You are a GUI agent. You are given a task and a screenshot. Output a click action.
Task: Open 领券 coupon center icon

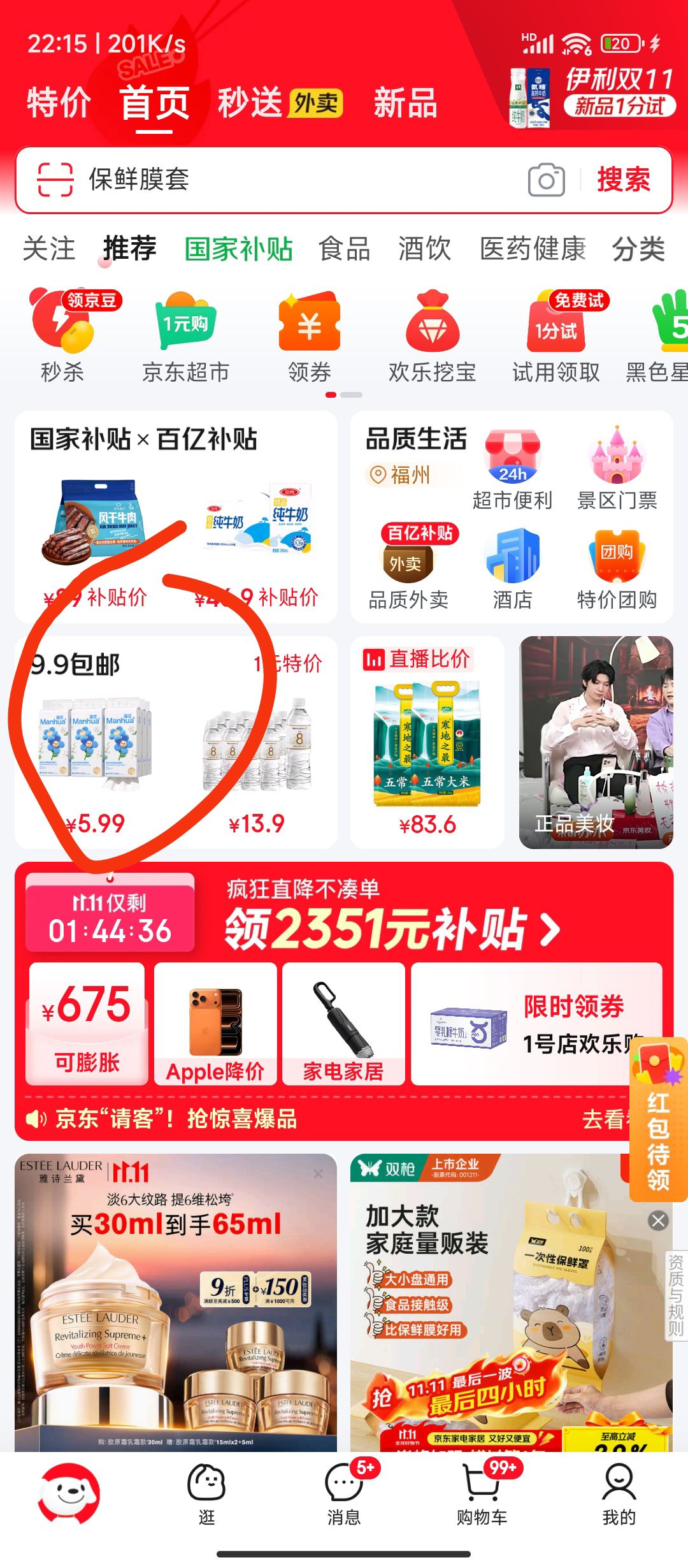point(309,331)
